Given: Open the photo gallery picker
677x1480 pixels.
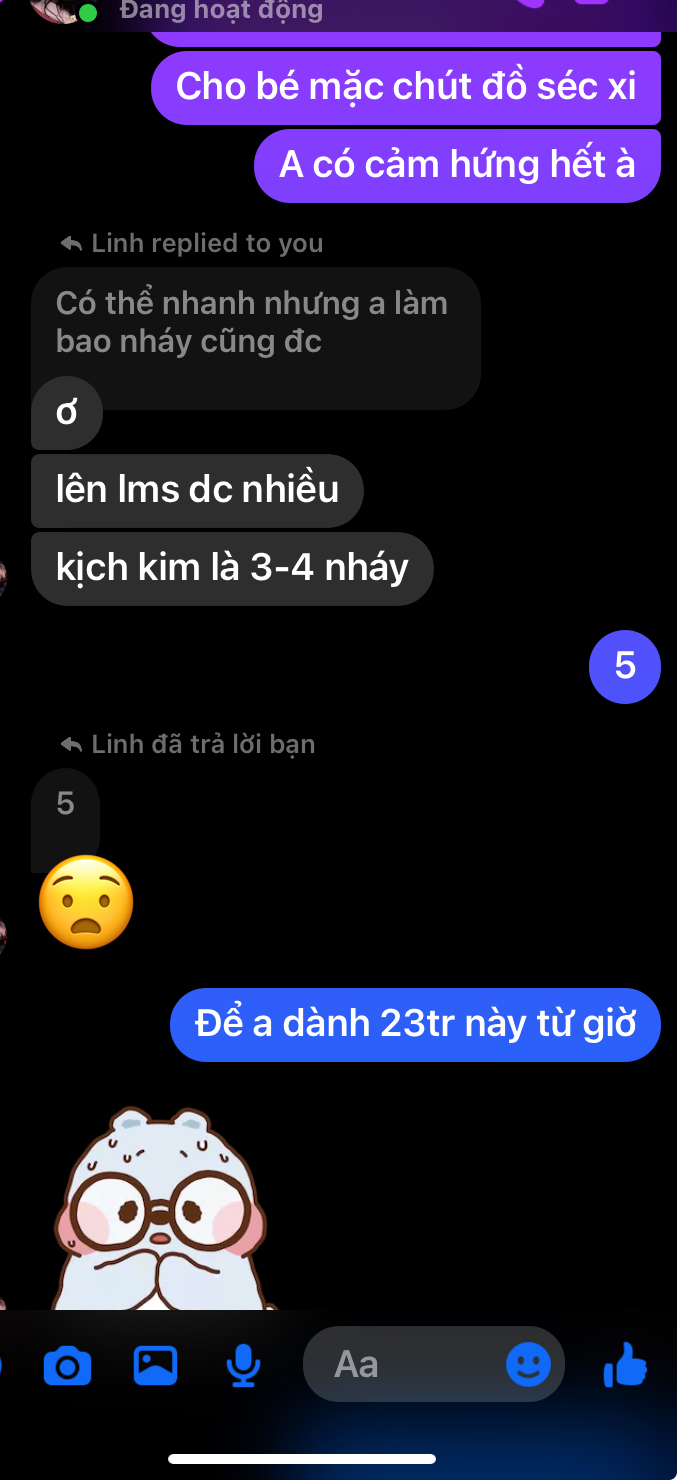Looking at the screenshot, I should (155, 1365).
